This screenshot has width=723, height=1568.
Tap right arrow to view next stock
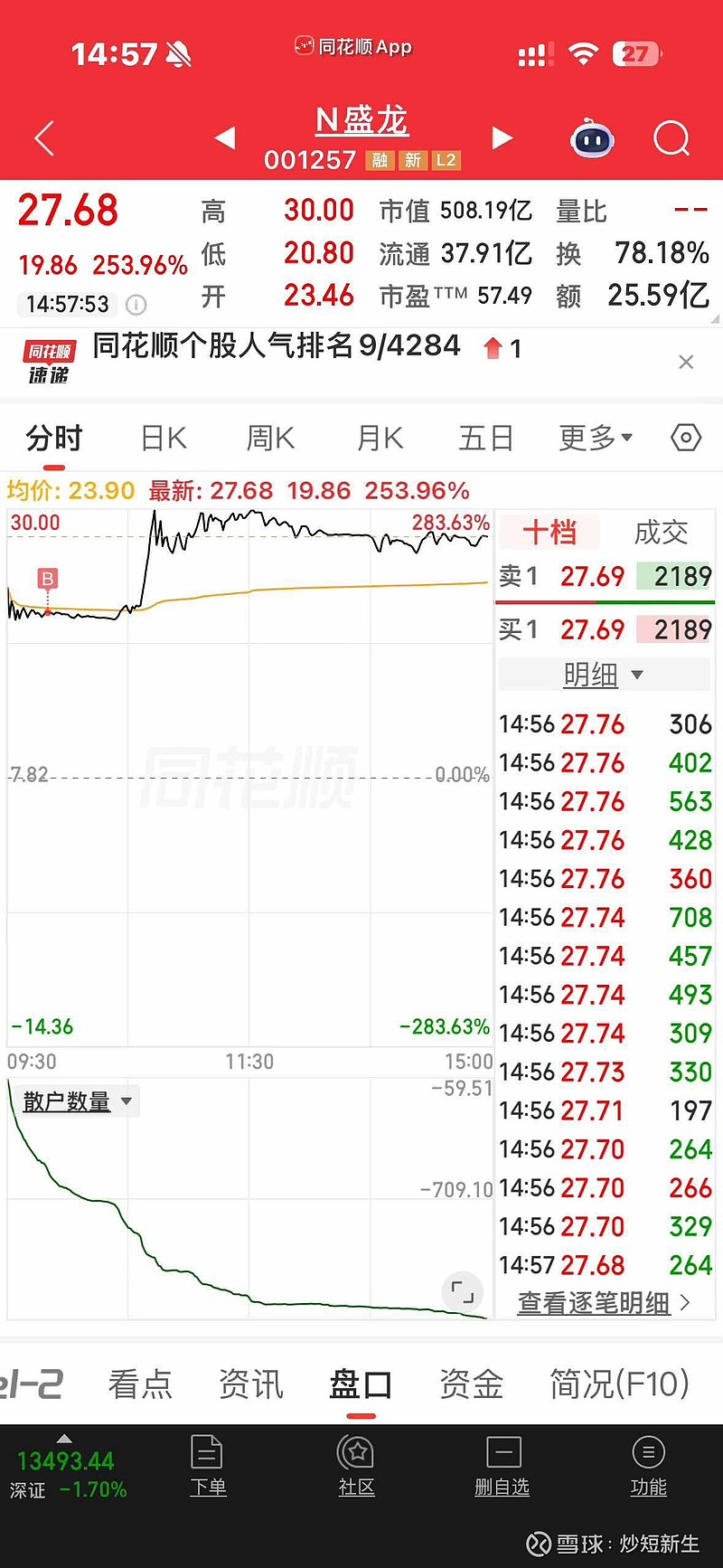tap(502, 137)
